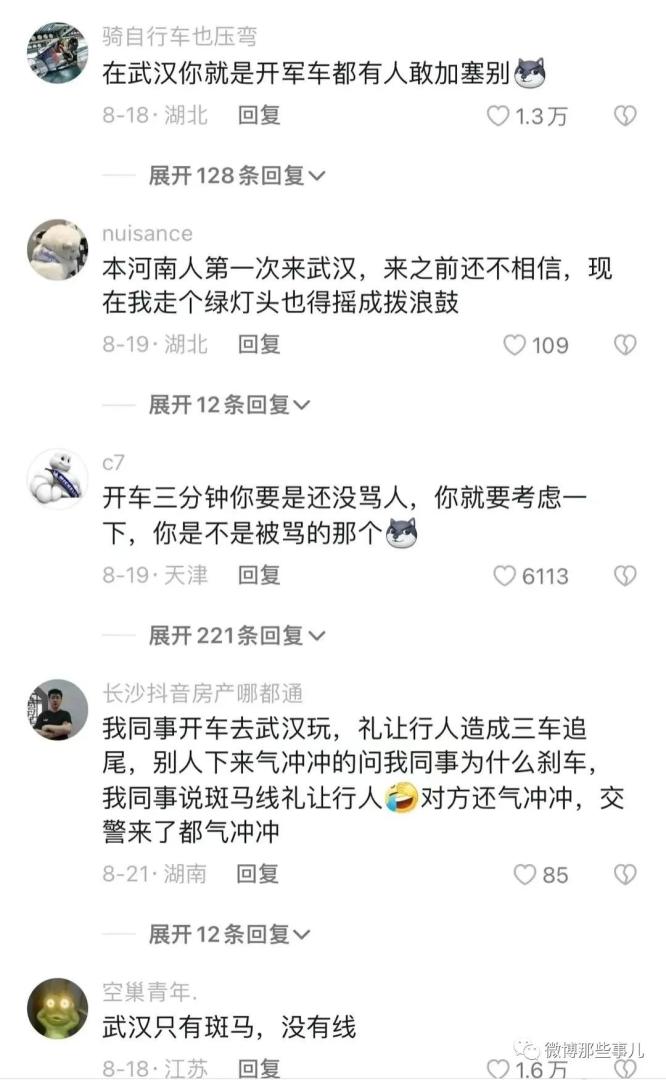Reply to 骑自行车也压弯's comment
This screenshot has height=1080, width=666.
point(259,115)
